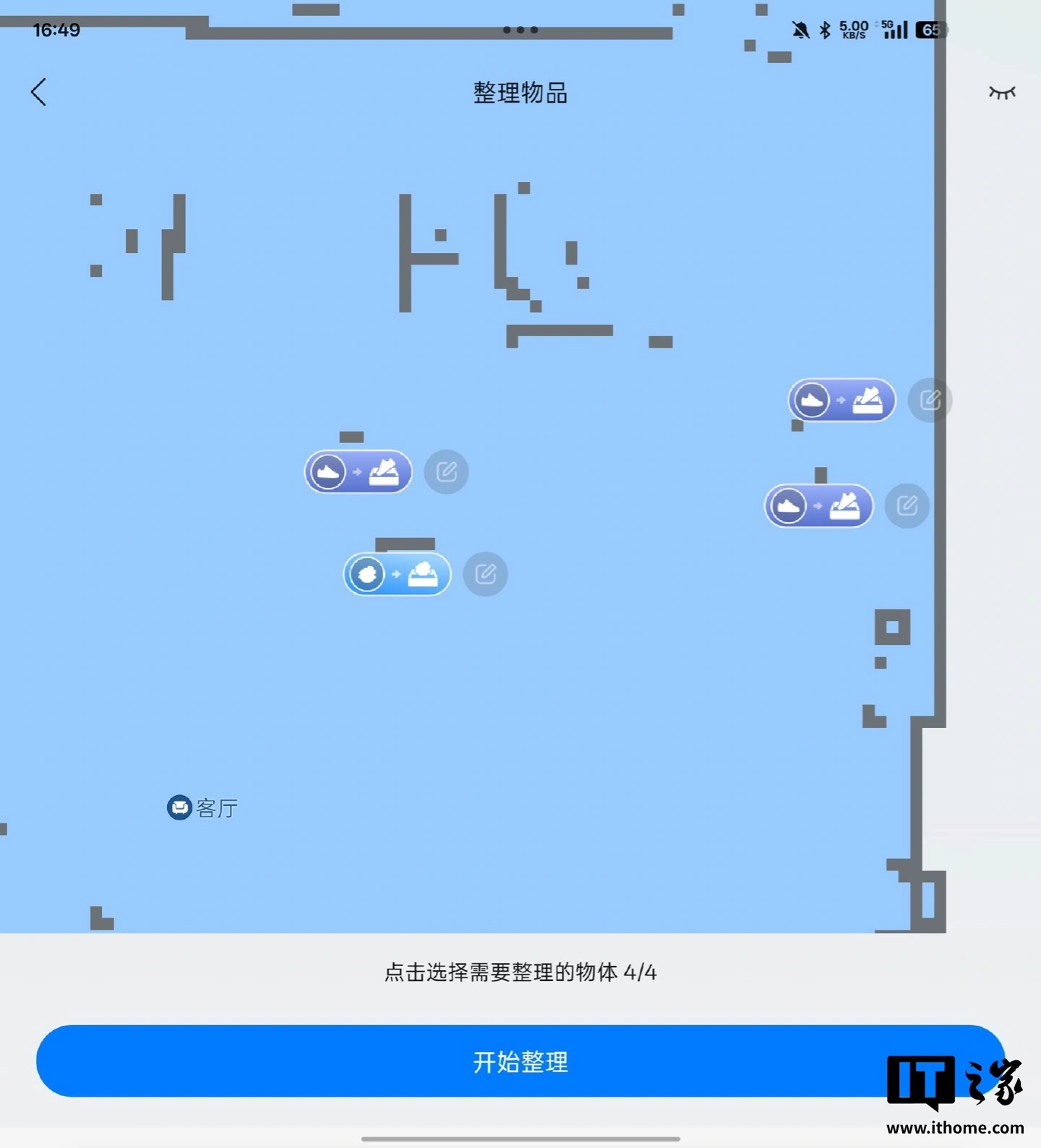Toggle the closed-eye visibility icon
Viewport: 1041px width, 1148px height.
click(x=1002, y=93)
